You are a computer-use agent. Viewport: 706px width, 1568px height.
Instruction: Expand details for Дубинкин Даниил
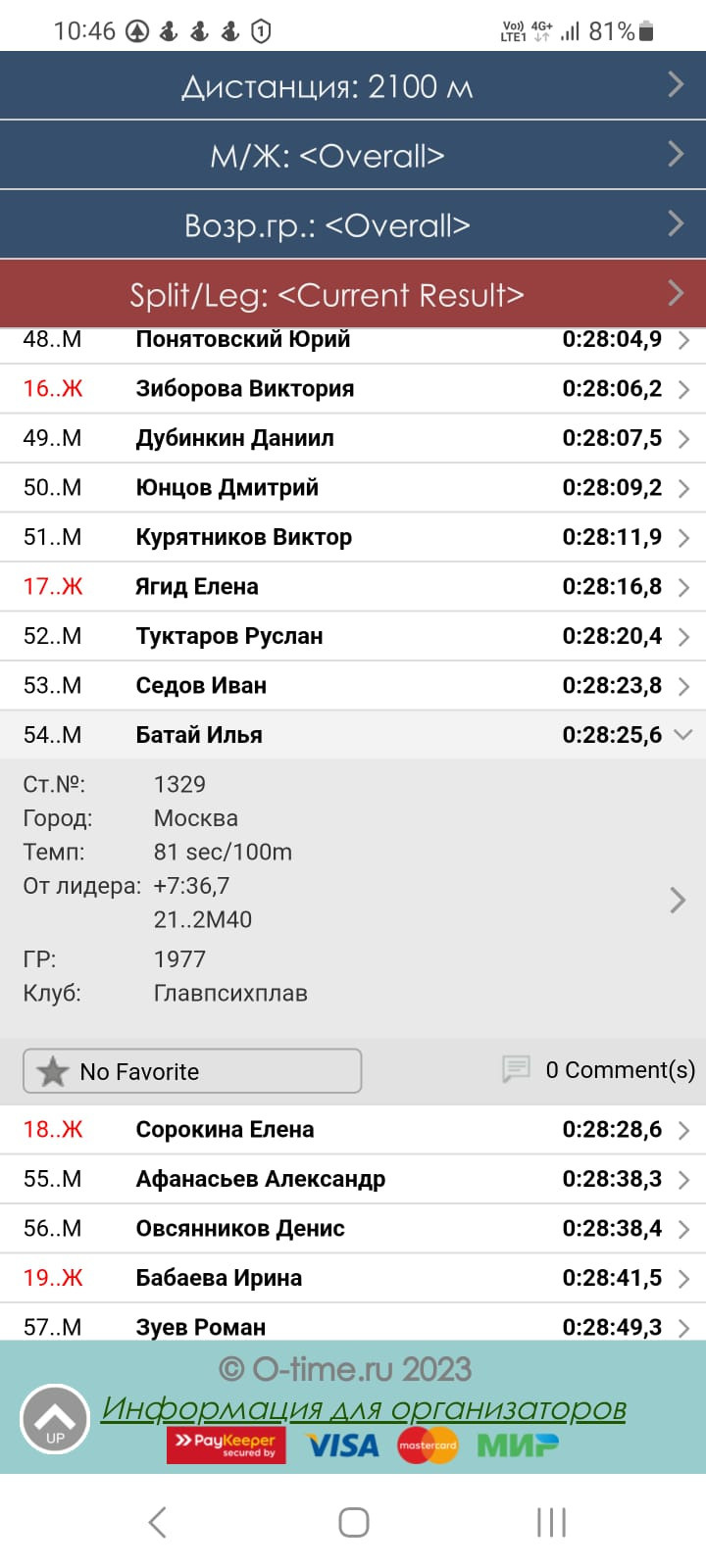[353, 438]
